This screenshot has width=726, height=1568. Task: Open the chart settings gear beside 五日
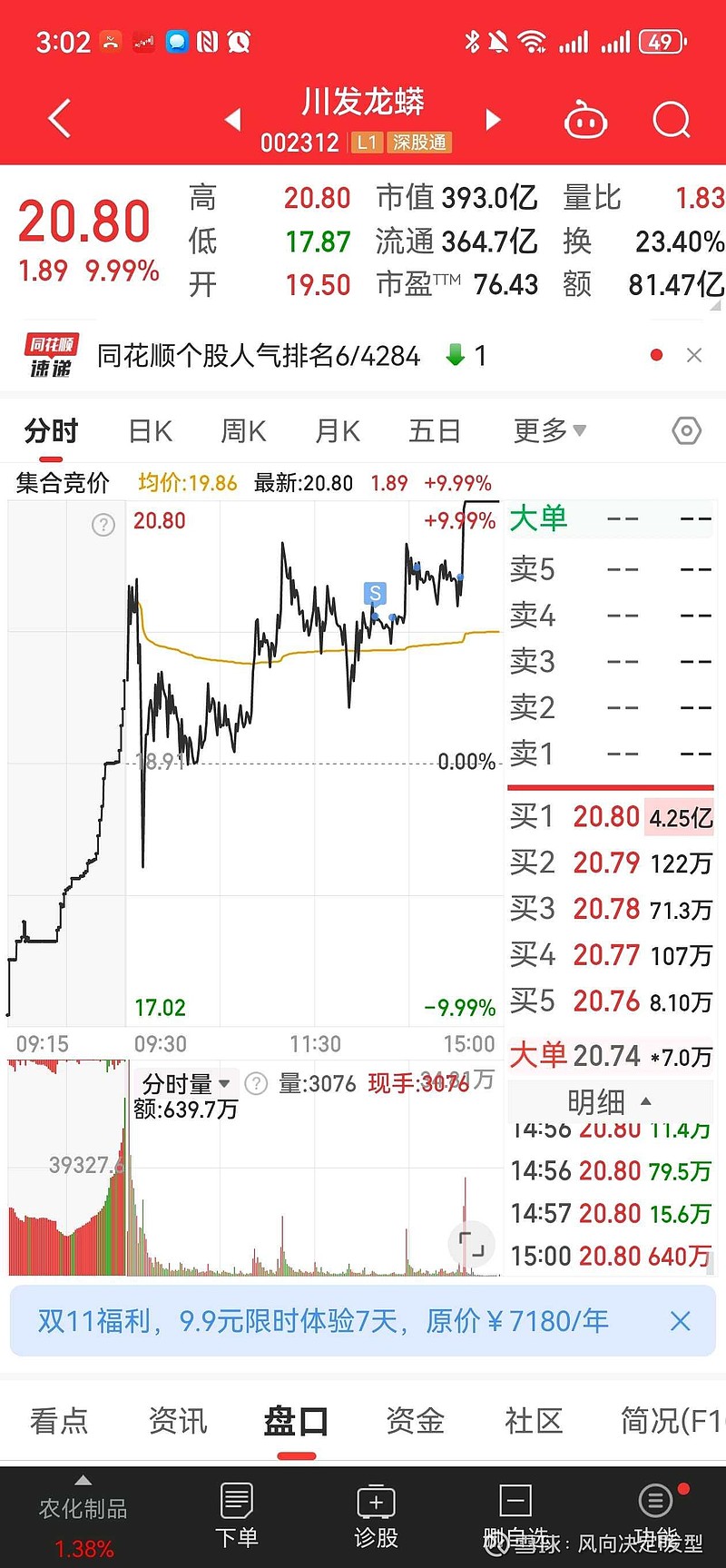686,431
